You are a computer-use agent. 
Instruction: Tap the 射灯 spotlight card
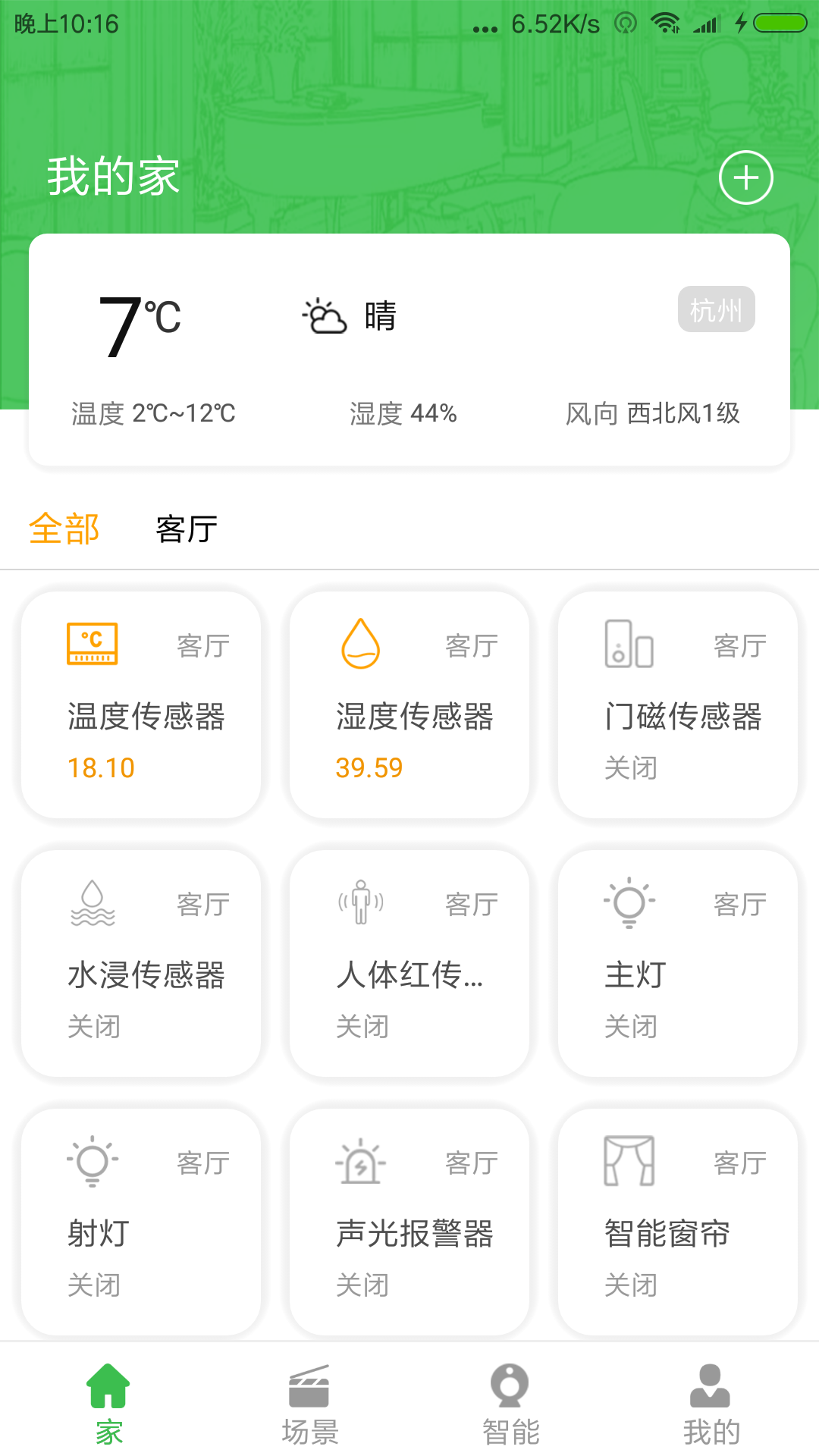pos(141,1221)
